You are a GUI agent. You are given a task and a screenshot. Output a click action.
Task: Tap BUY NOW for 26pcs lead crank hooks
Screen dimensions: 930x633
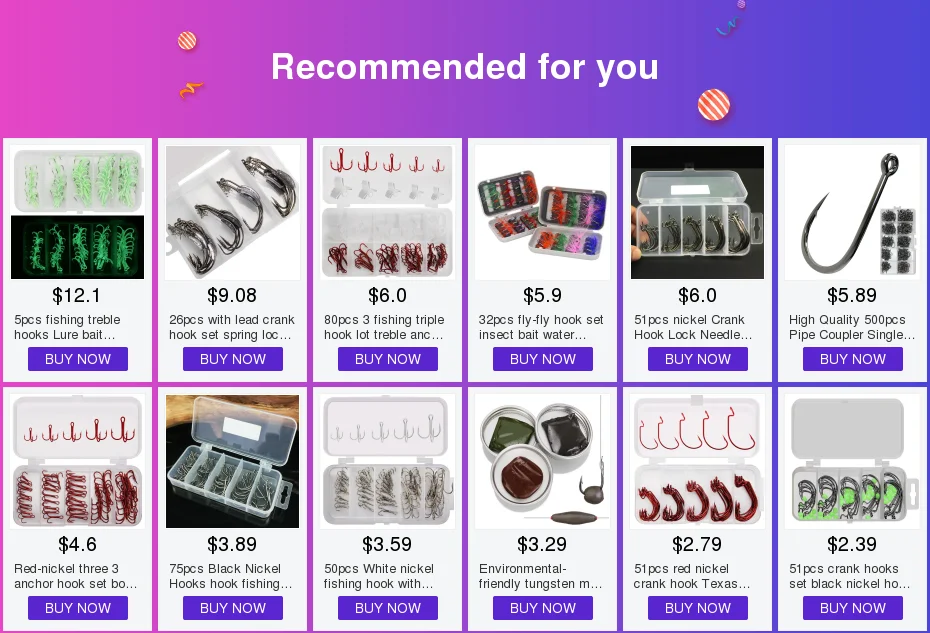pyautogui.click(x=232, y=359)
